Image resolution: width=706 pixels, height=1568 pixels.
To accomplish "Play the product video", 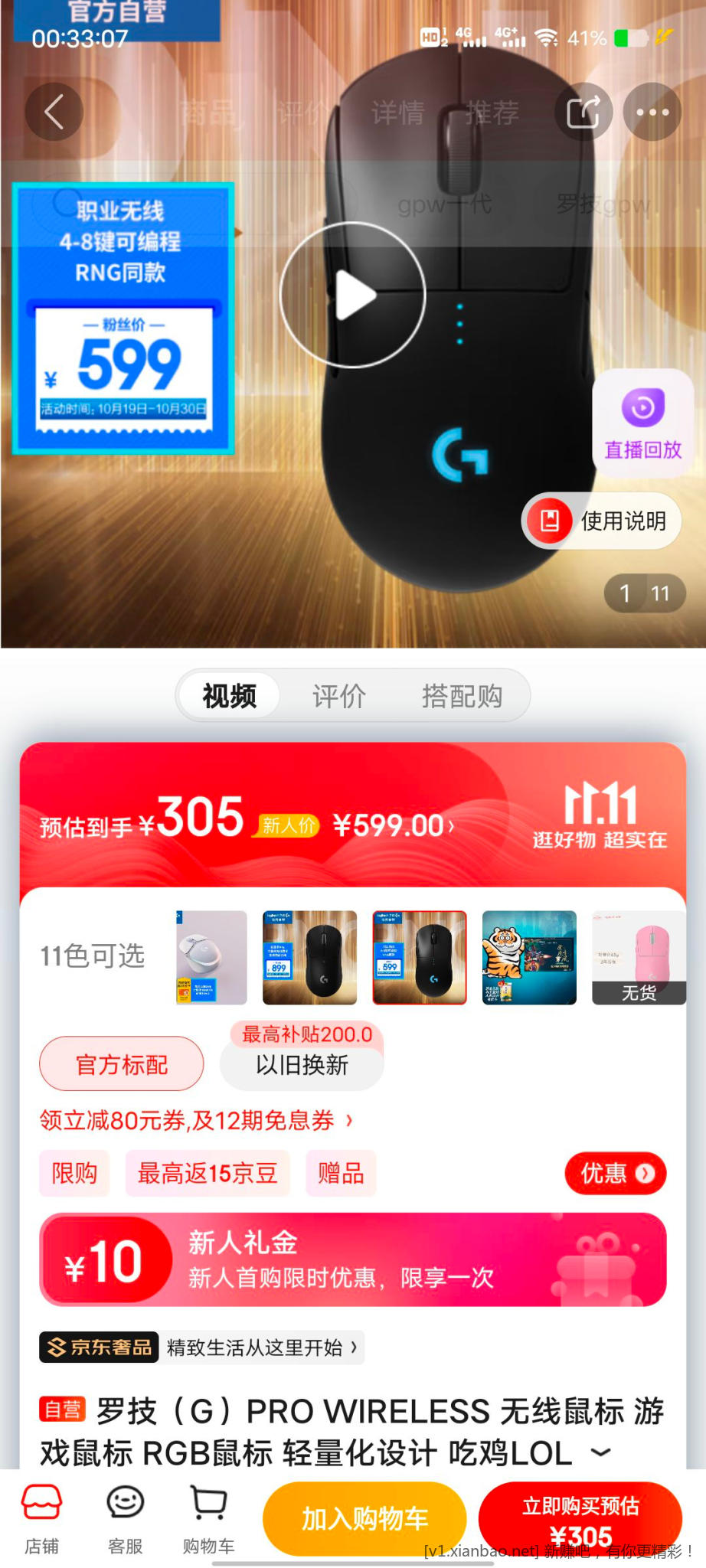I will tap(353, 295).
